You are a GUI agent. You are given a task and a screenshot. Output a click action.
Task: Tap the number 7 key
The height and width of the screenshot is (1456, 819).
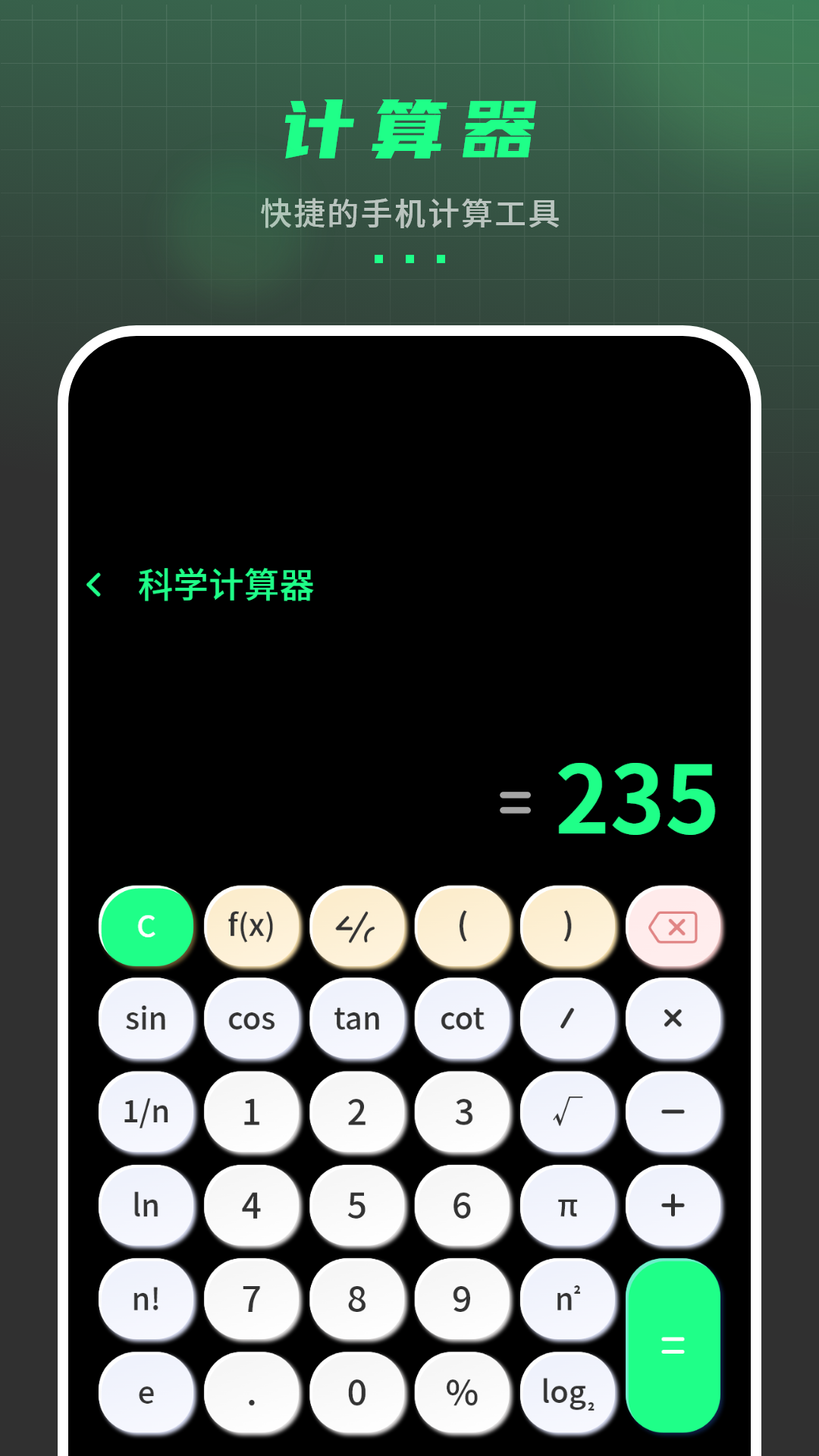click(252, 1298)
